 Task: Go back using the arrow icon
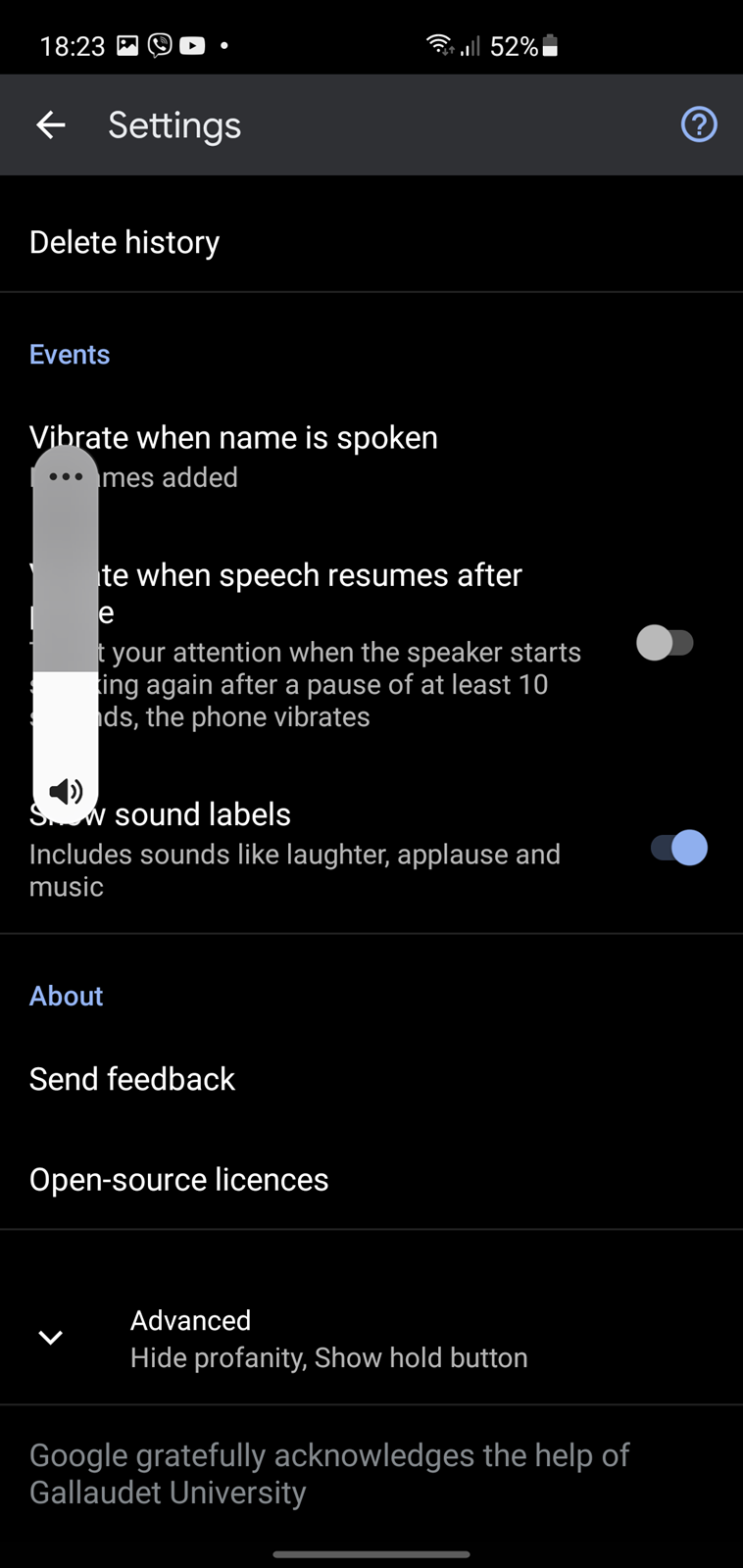click(50, 124)
